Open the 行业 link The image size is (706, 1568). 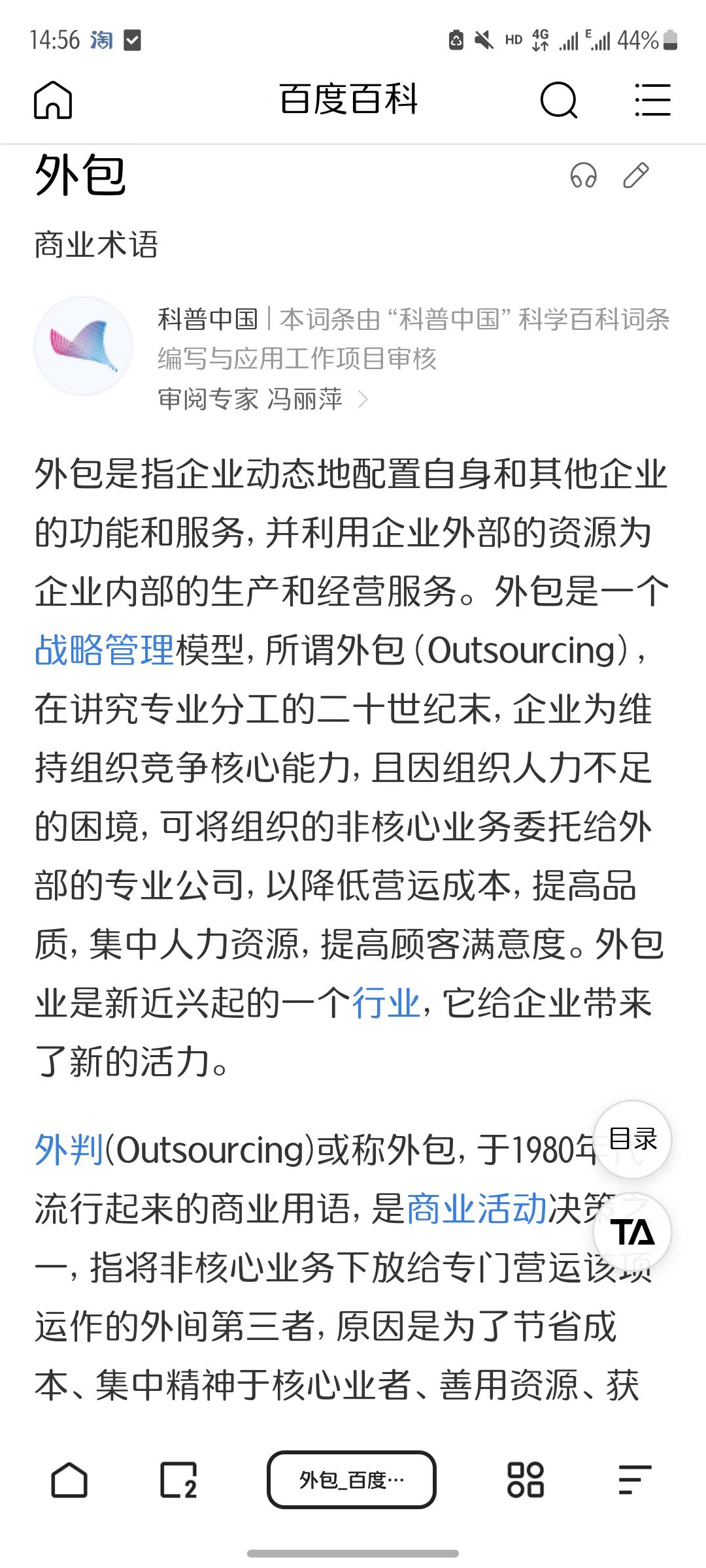pos(386,1003)
